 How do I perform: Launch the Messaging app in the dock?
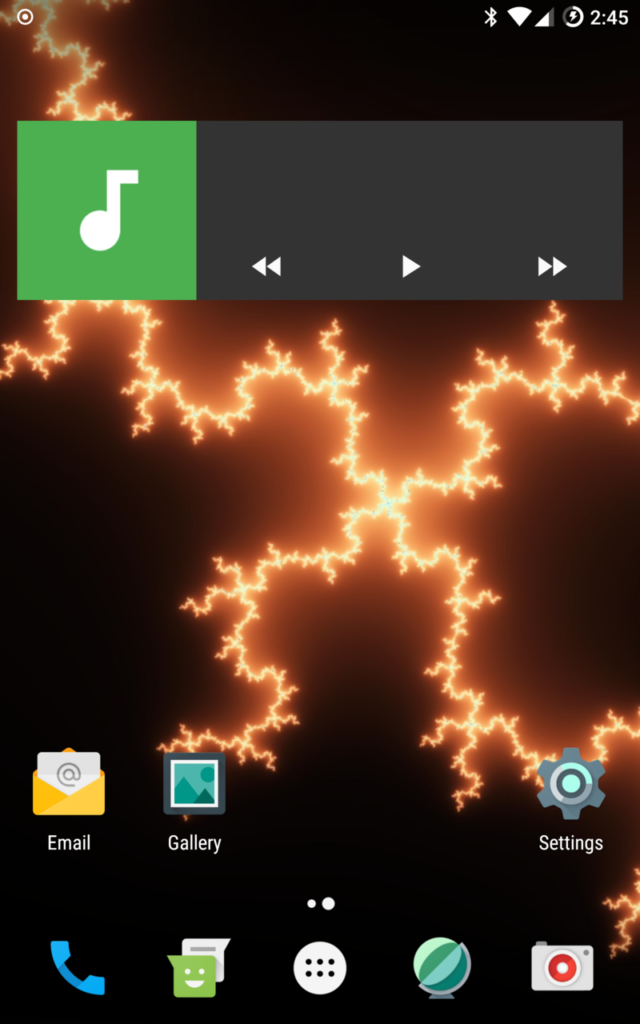coord(197,967)
